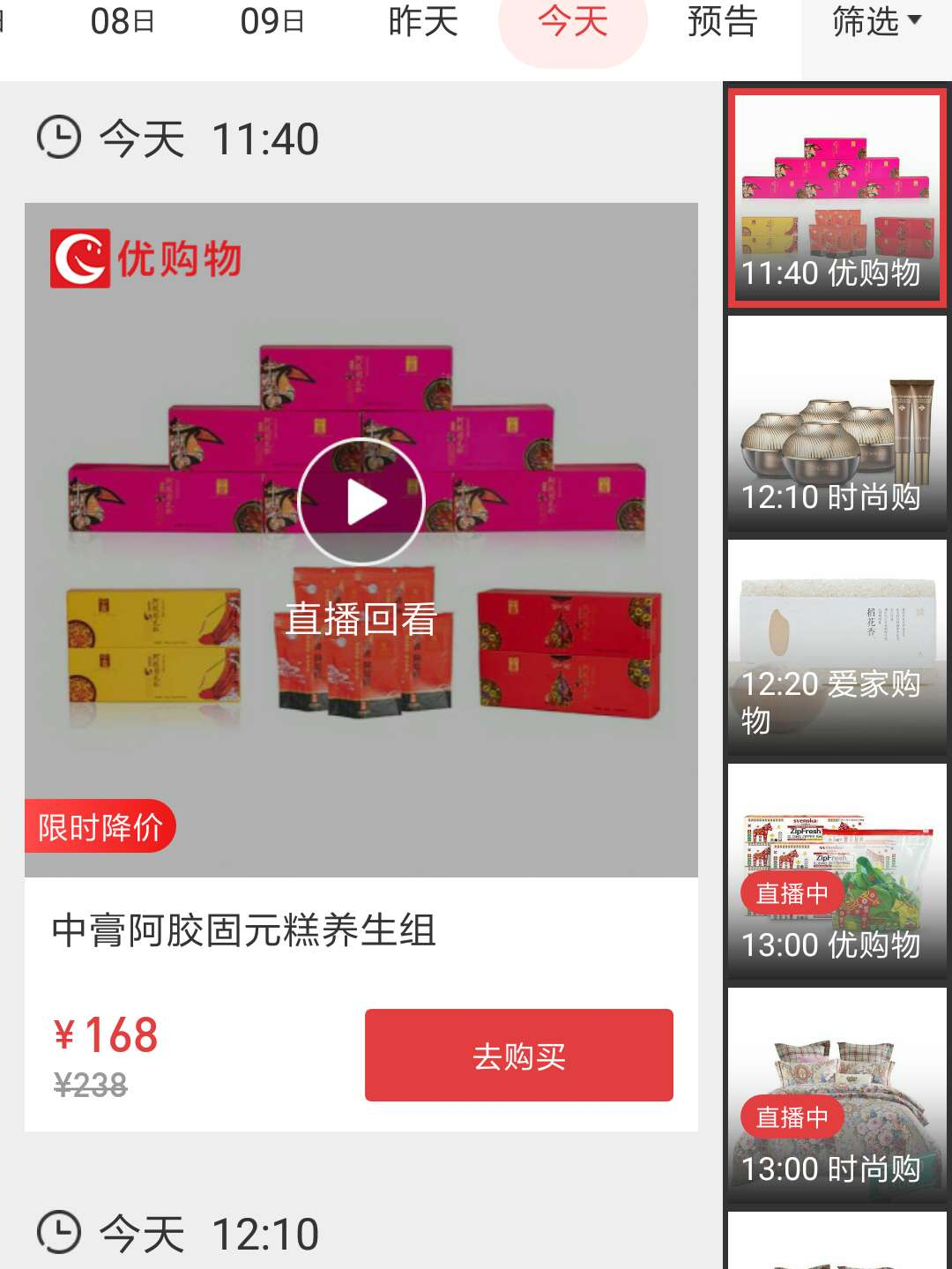Tap 去购买 to buy the product
The image size is (952, 1269).
(519, 1056)
